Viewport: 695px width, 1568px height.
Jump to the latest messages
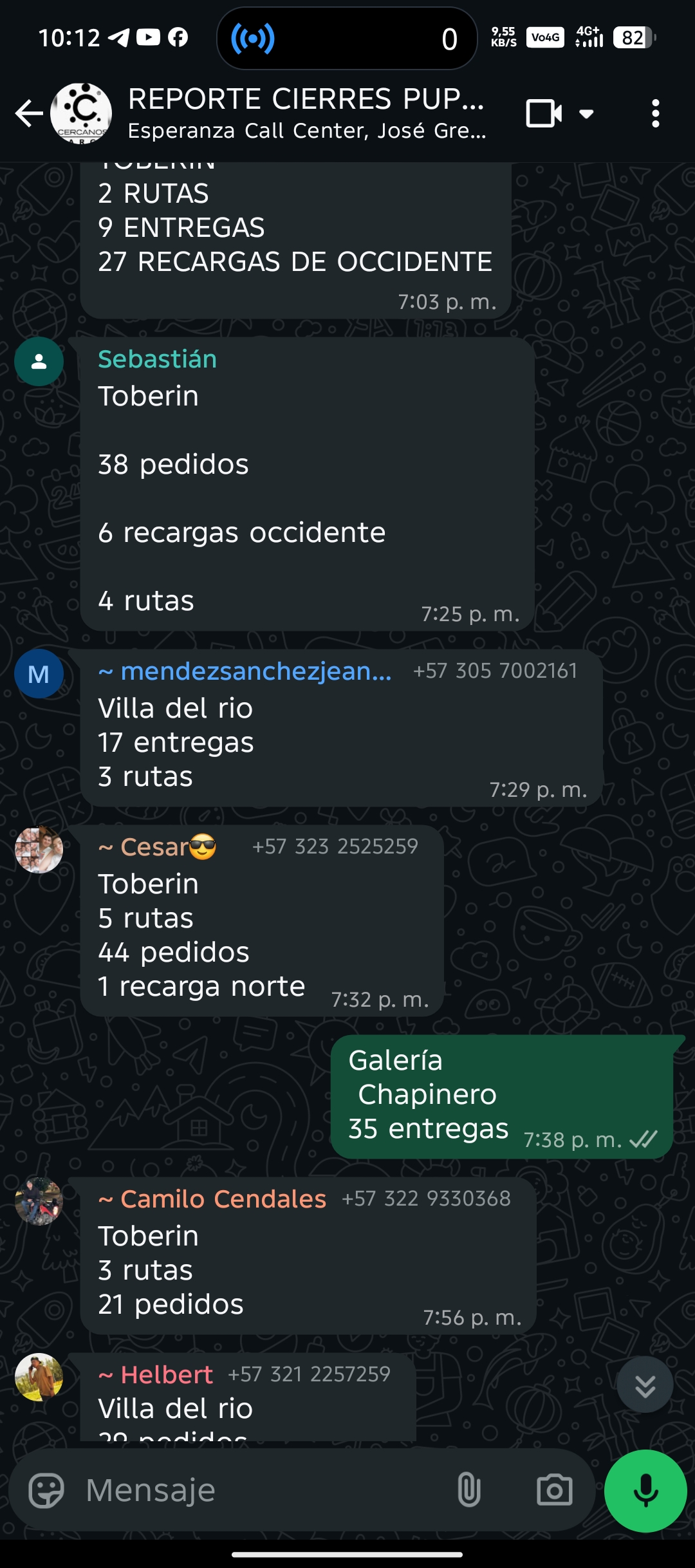click(645, 1385)
